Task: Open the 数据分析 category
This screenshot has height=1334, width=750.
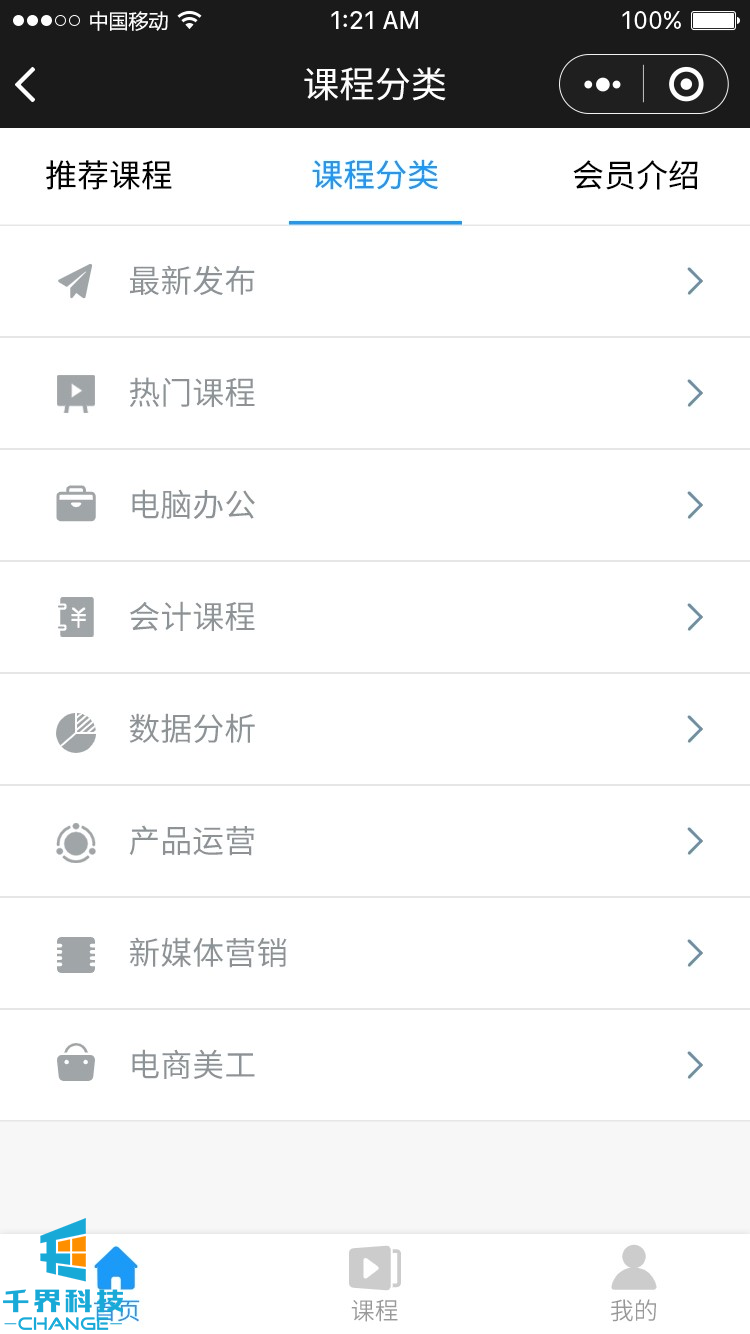Action: pyautogui.click(x=375, y=730)
